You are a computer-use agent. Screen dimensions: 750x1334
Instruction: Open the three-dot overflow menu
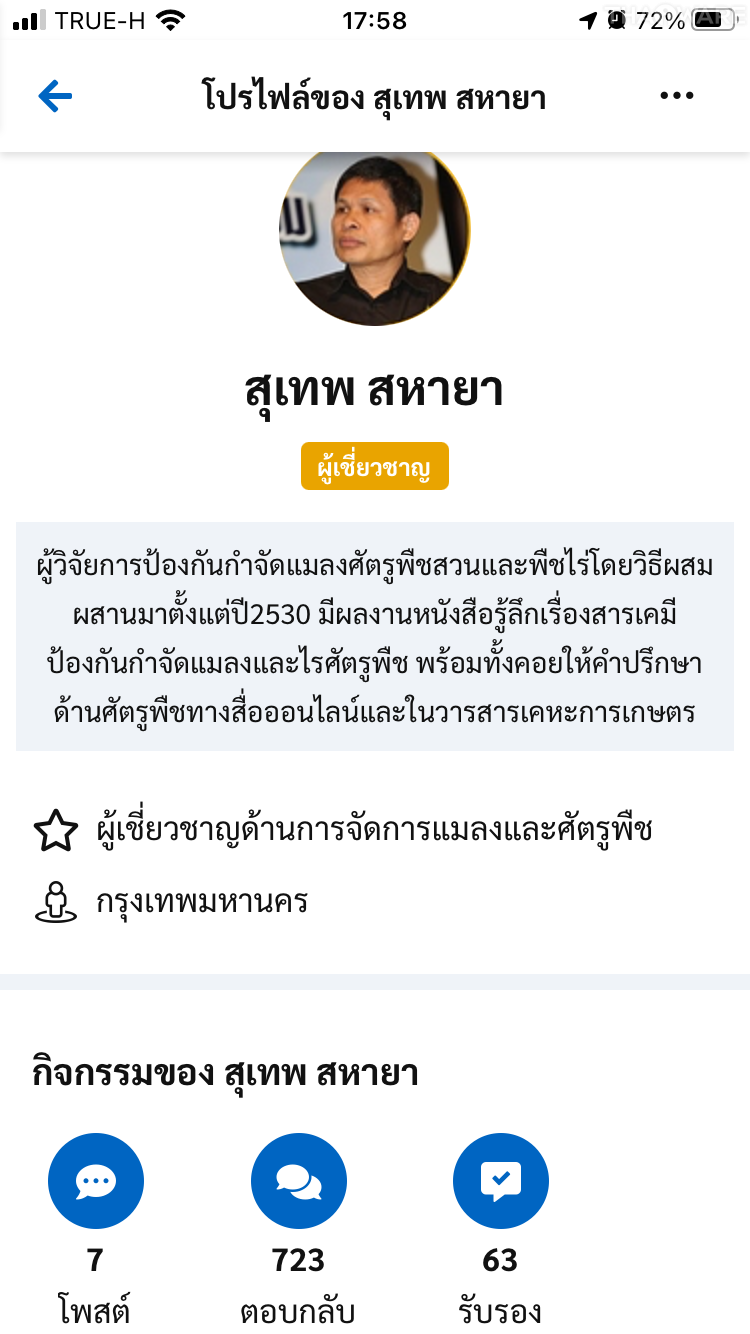point(677,96)
